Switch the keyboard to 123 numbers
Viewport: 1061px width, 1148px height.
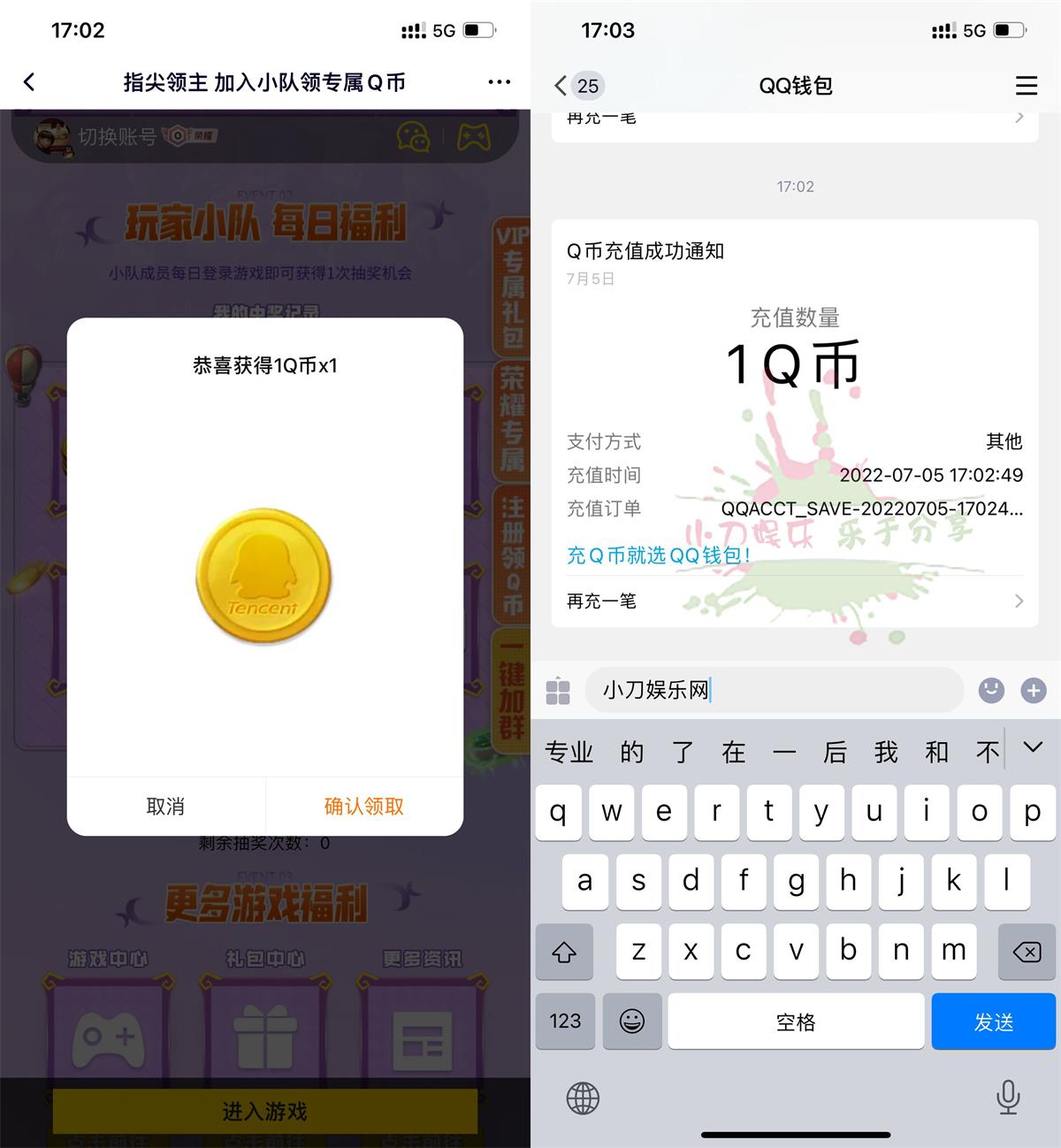pyautogui.click(x=565, y=1022)
